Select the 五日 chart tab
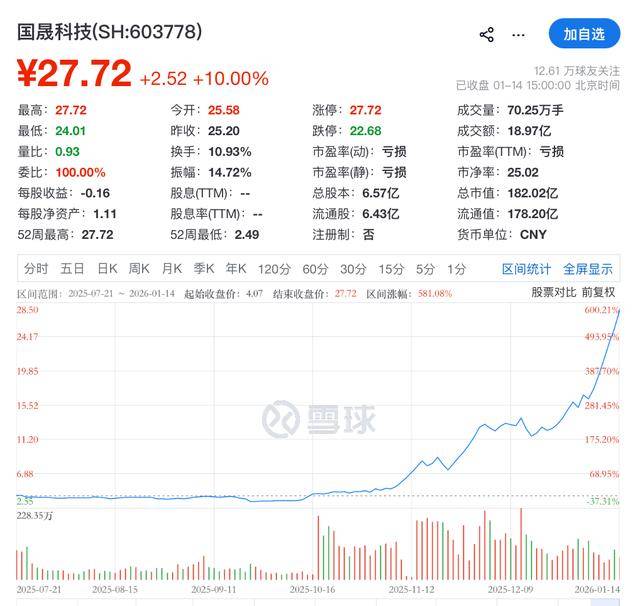This screenshot has width=640, height=606. click(72, 269)
